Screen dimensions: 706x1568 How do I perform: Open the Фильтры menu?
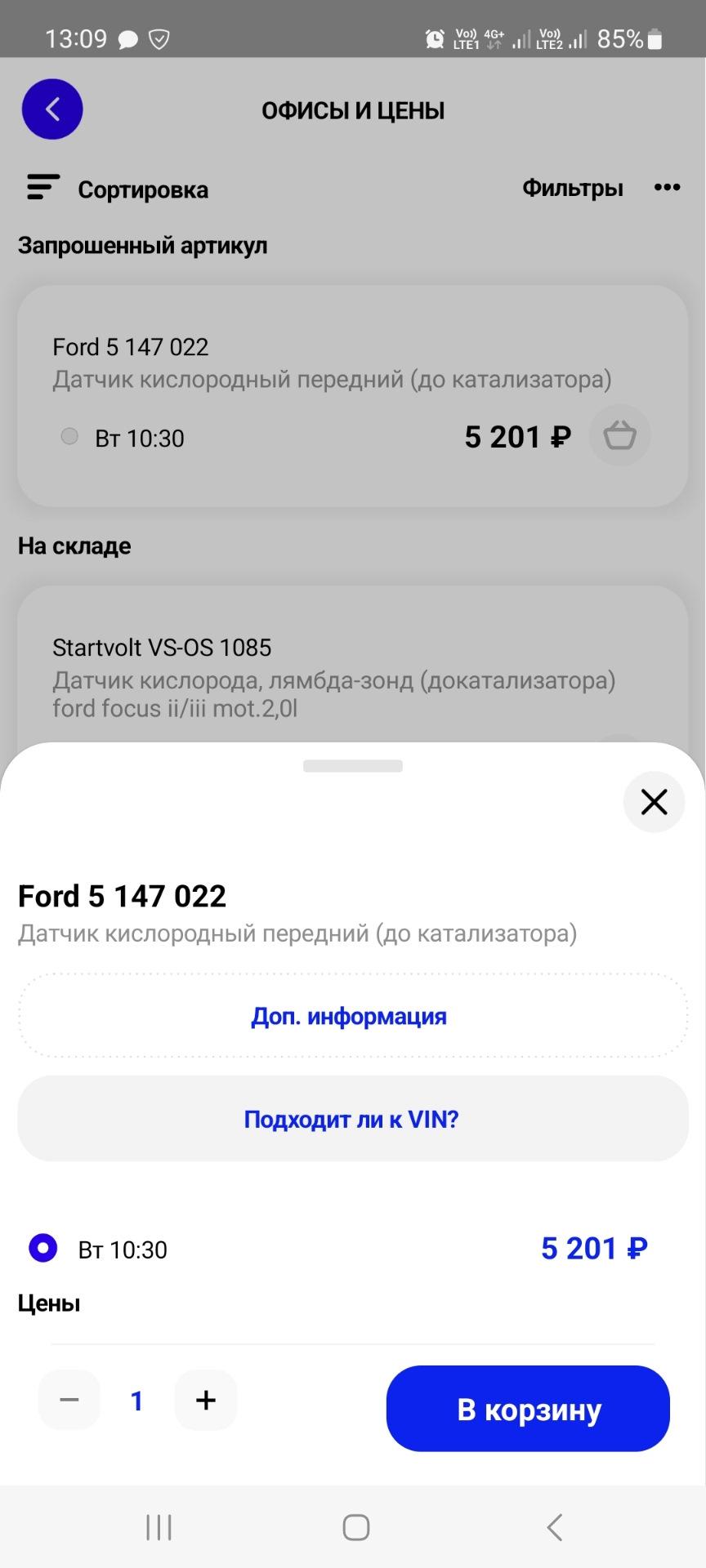(572, 187)
